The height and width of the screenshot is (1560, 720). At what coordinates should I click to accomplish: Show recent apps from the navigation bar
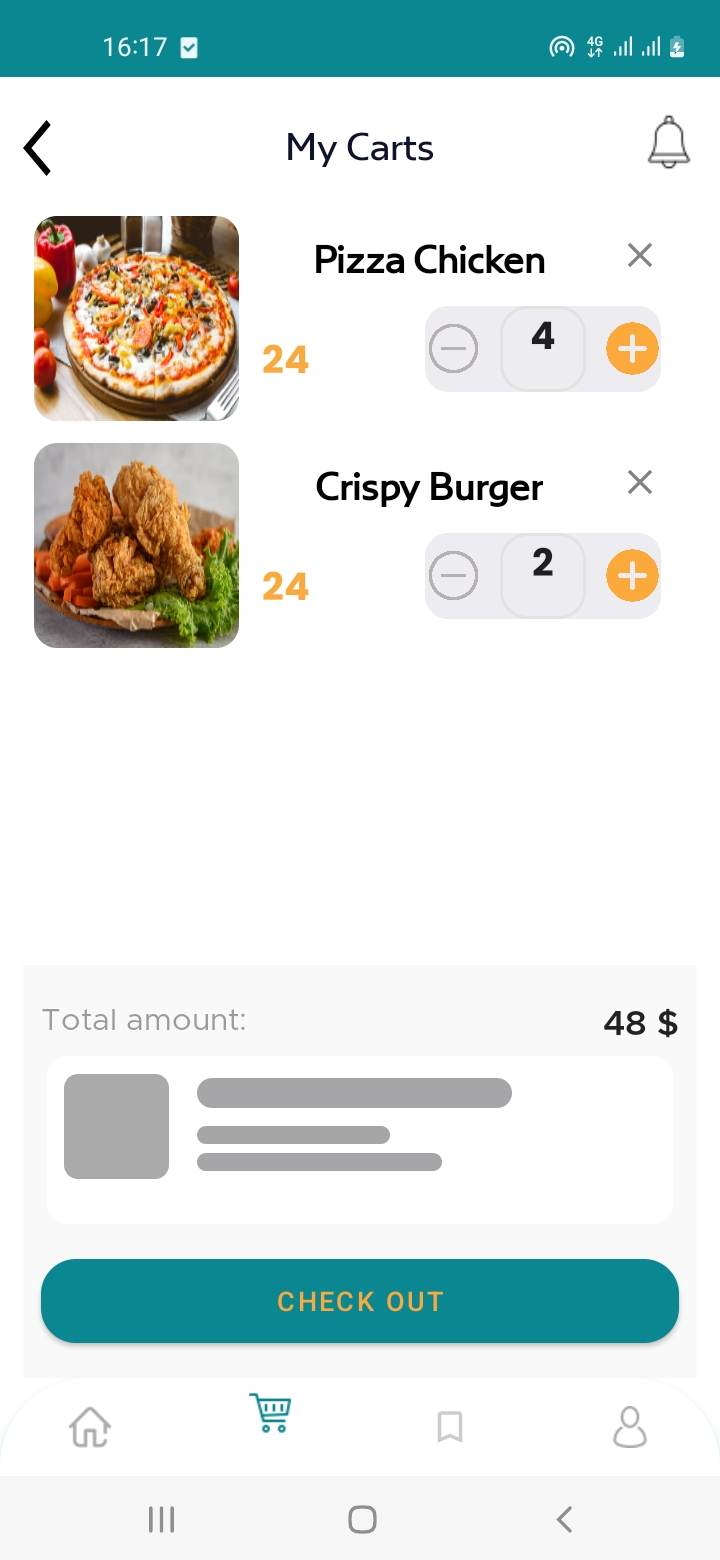pos(161,1520)
